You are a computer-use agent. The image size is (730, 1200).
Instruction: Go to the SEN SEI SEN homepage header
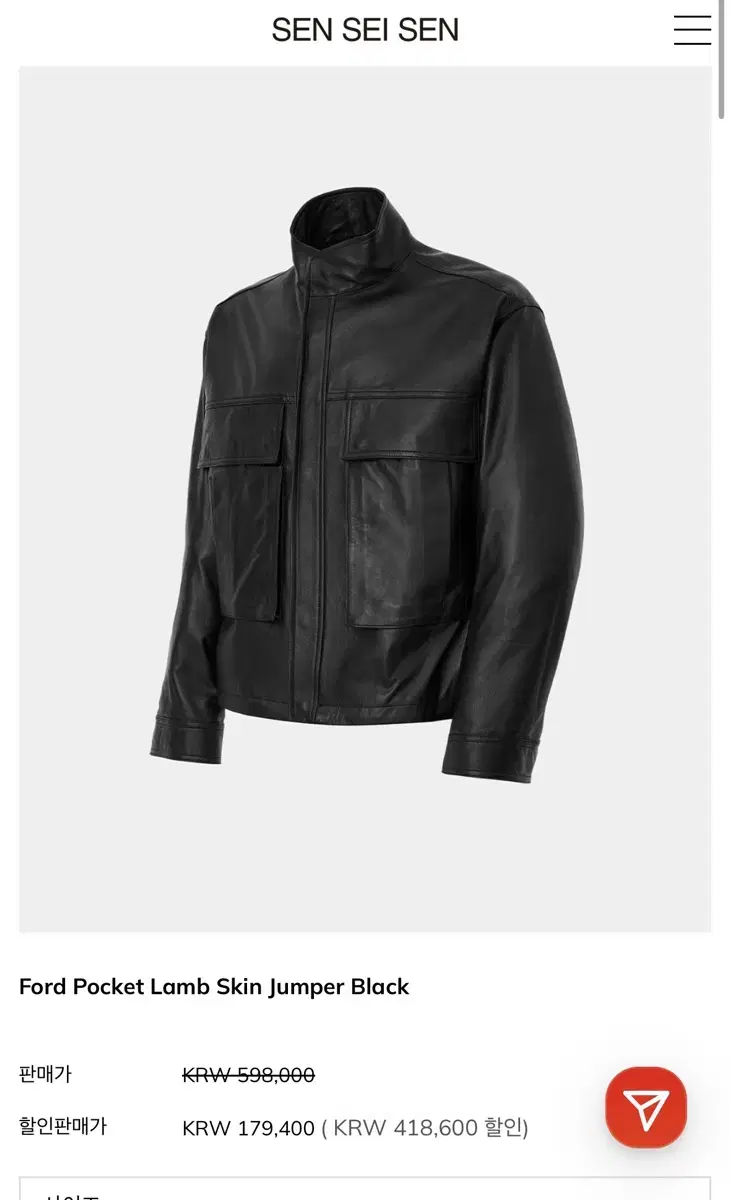pos(365,30)
